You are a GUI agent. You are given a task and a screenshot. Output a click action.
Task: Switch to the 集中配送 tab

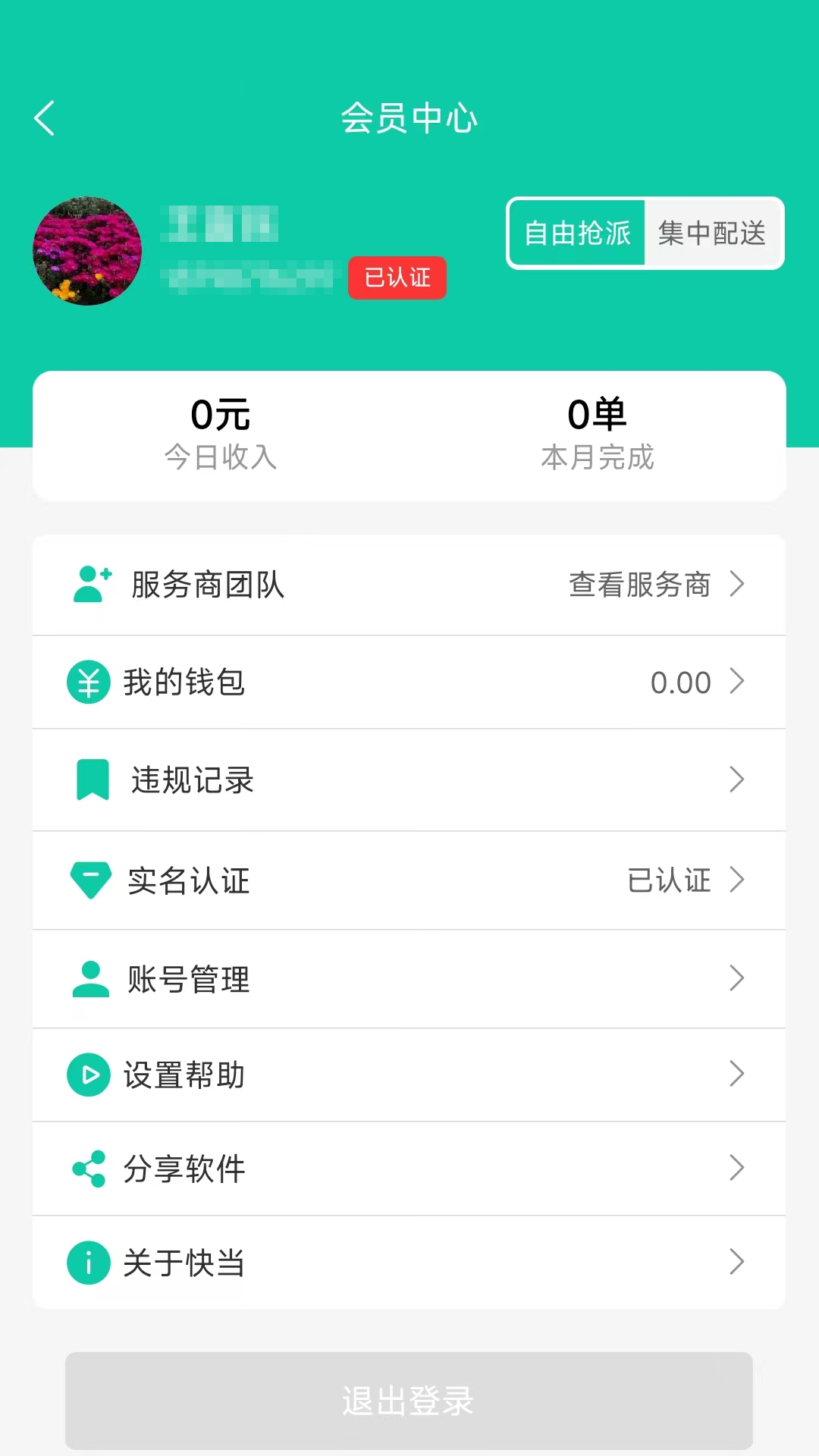[x=713, y=234]
